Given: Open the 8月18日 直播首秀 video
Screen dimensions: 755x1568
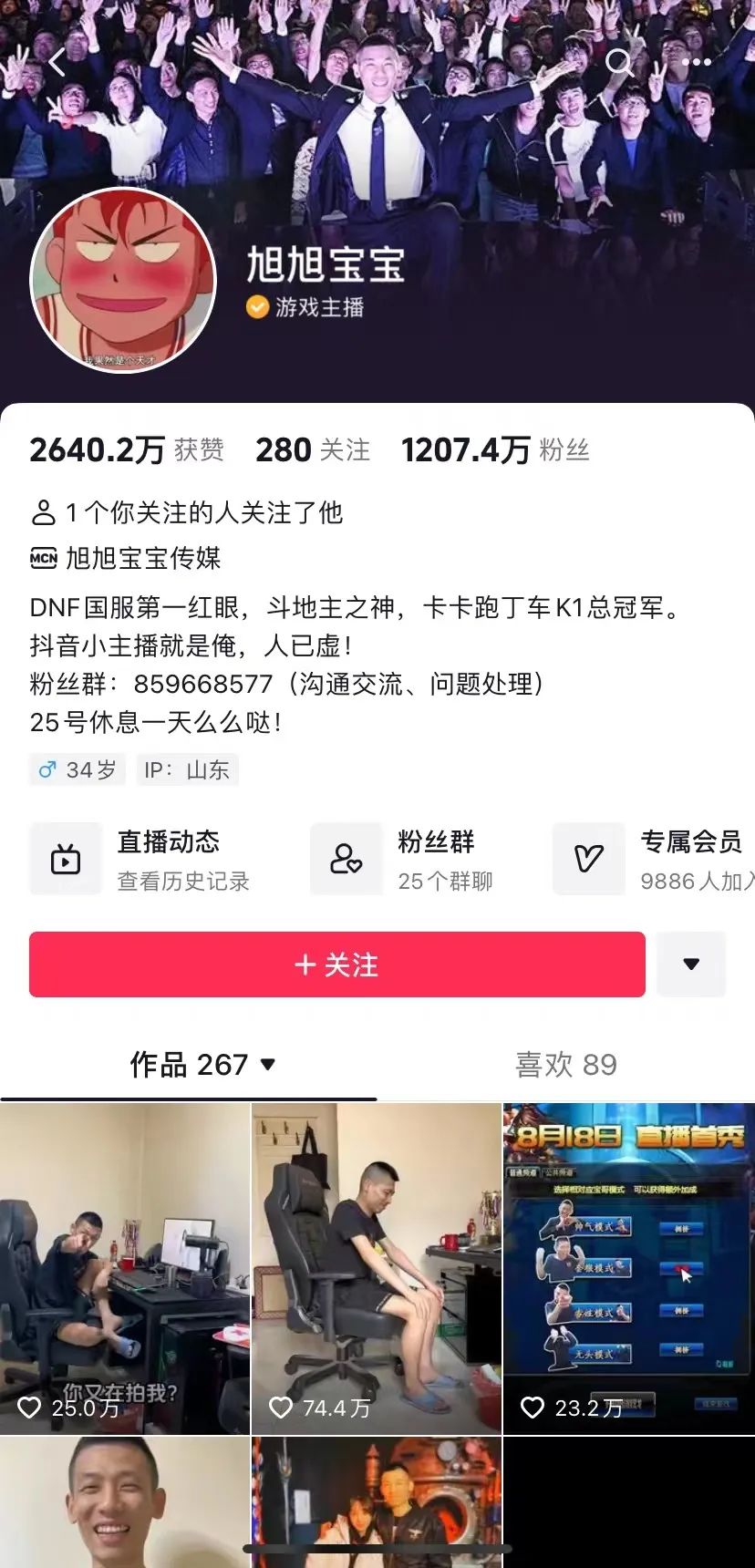Looking at the screenshot, I should [628, 1267].
